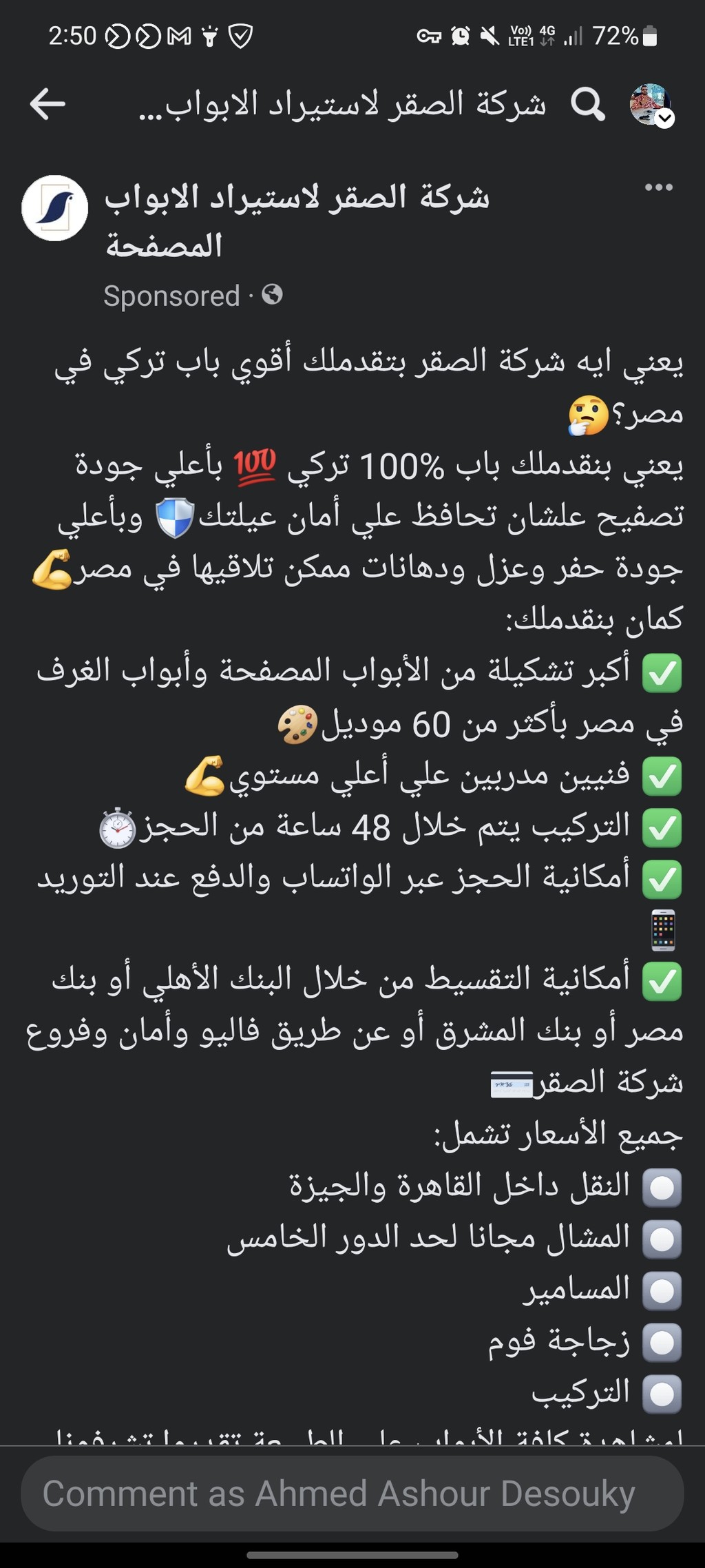The width and height of the screenshot is (705, 1568).
Task: Open the post's three-dot options menu
Action: (x=659, y=187)
